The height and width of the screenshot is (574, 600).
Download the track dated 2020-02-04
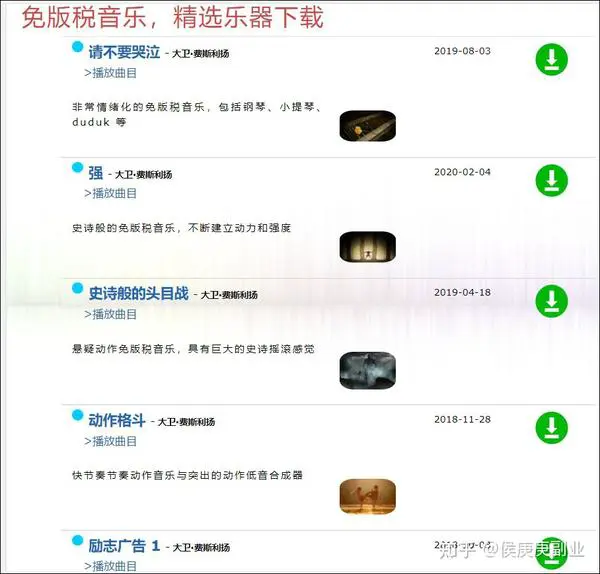point(551,181)
